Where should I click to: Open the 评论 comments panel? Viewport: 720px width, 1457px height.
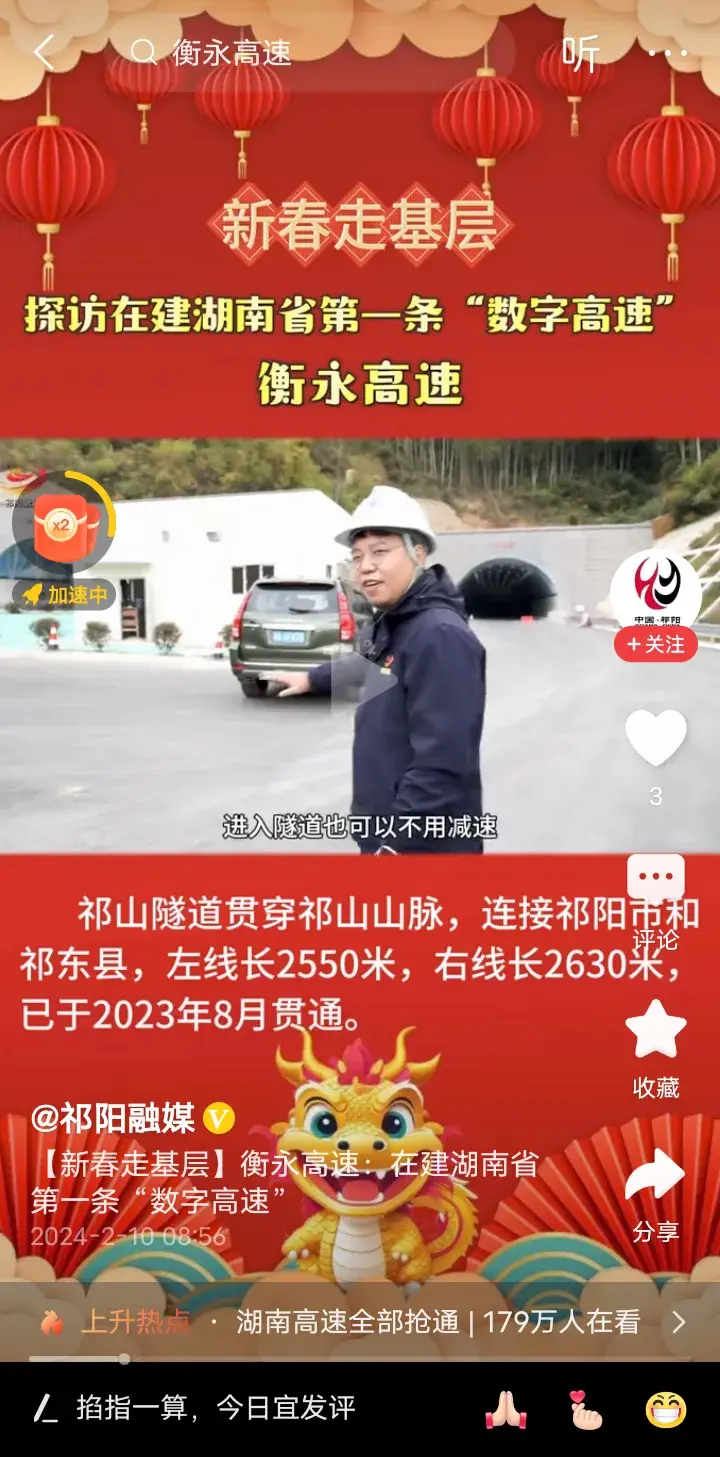pyautogui.click(x=655, y=882)
